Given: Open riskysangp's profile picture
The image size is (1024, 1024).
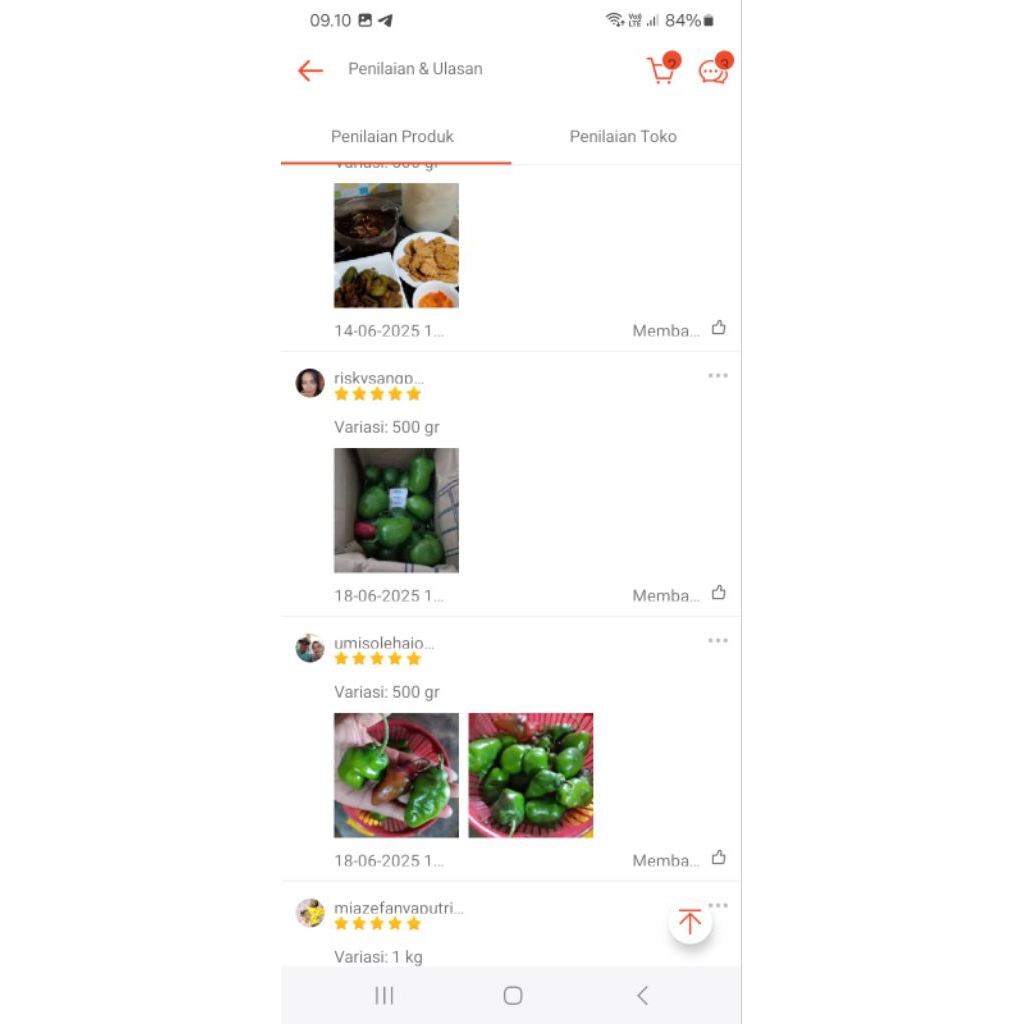Looking at the screenshot, I should (310, 383).
